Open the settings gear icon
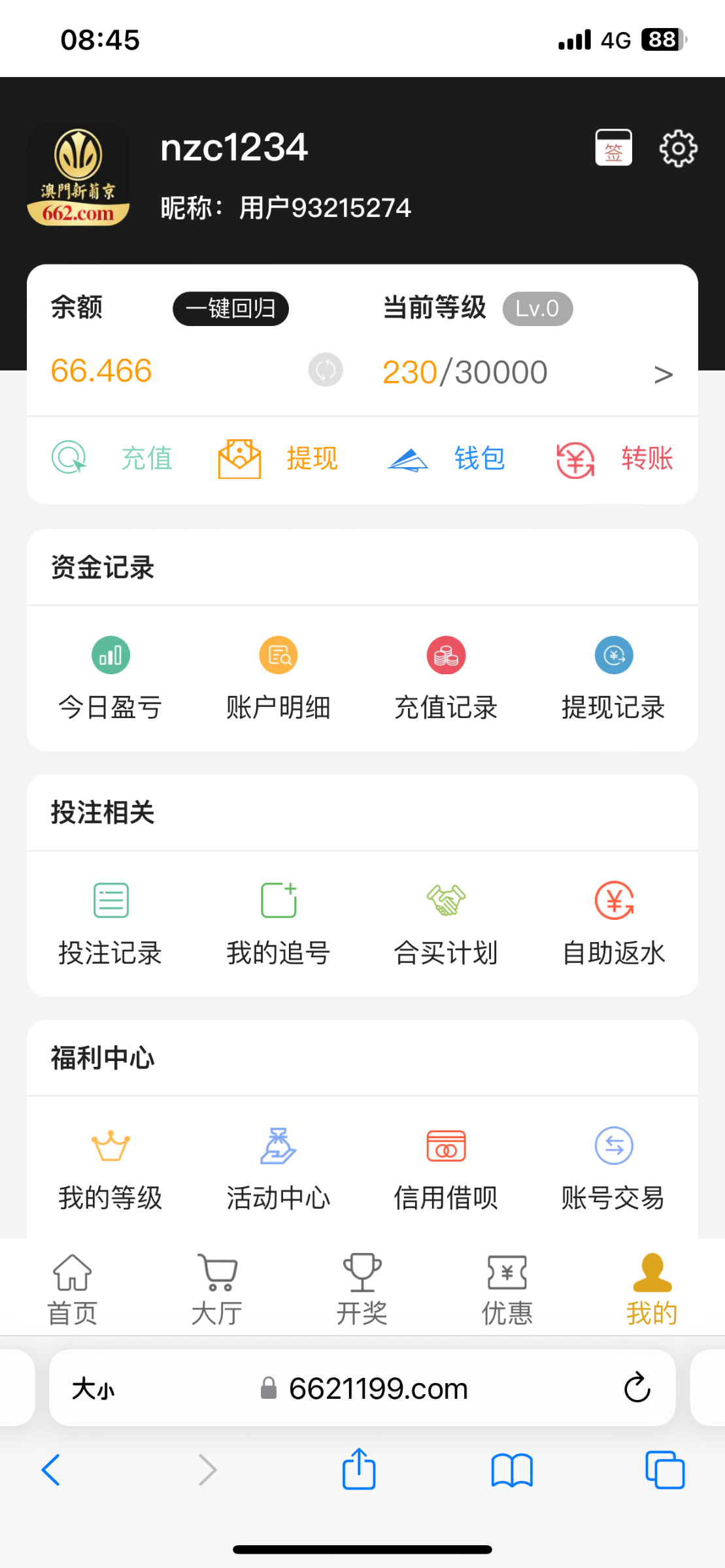 tap(678, 149)
